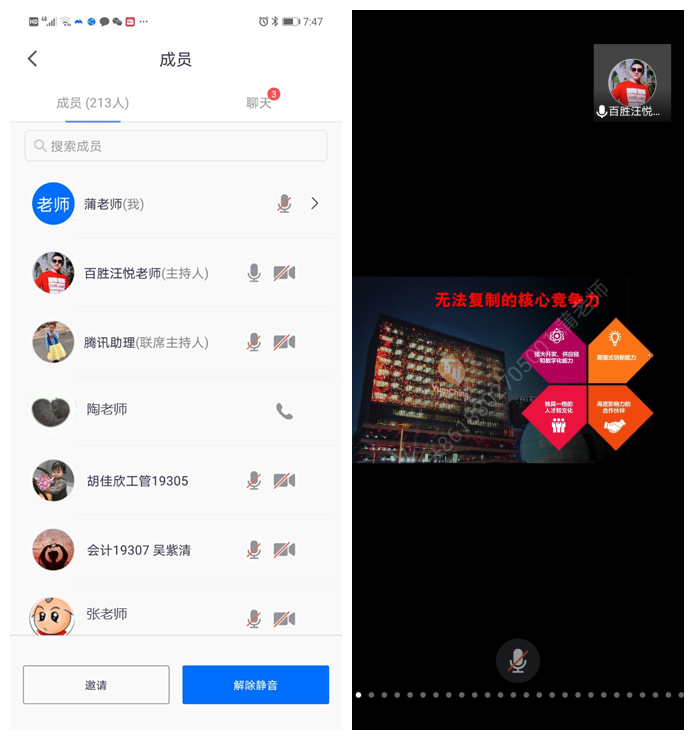Tap the 邀请 button

tap(96, 685)
